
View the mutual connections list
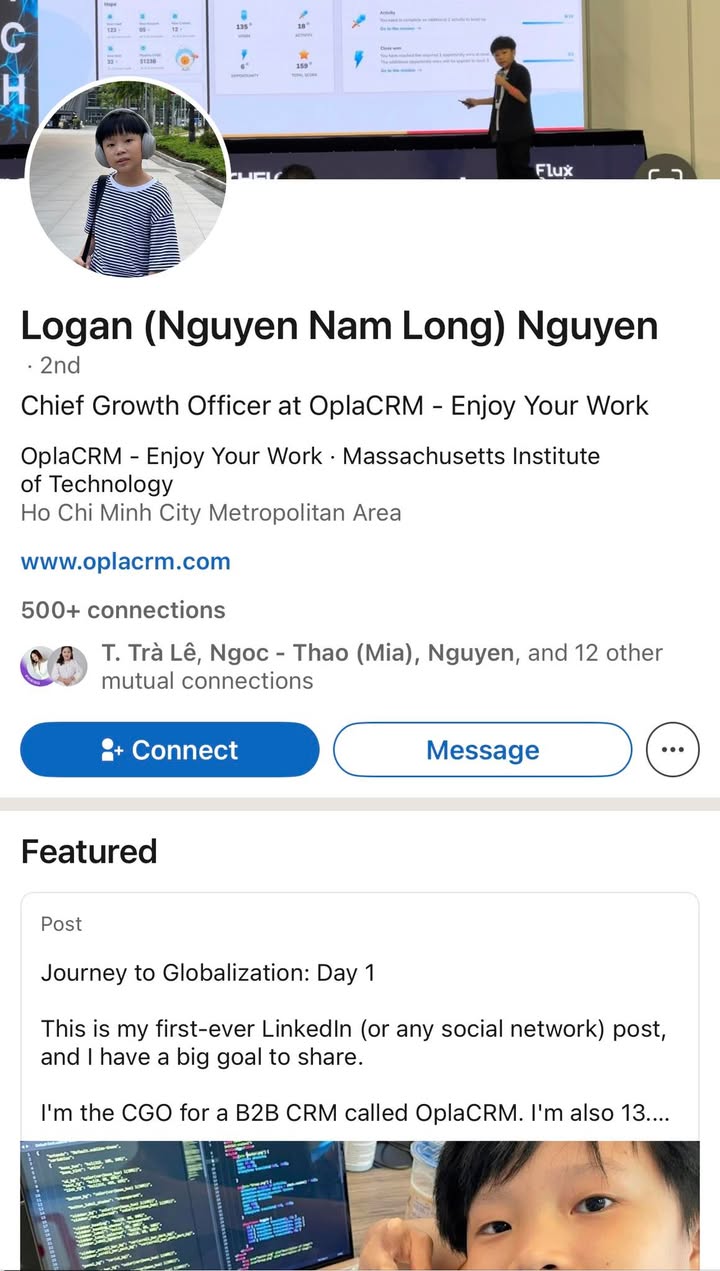click(380, 667)
